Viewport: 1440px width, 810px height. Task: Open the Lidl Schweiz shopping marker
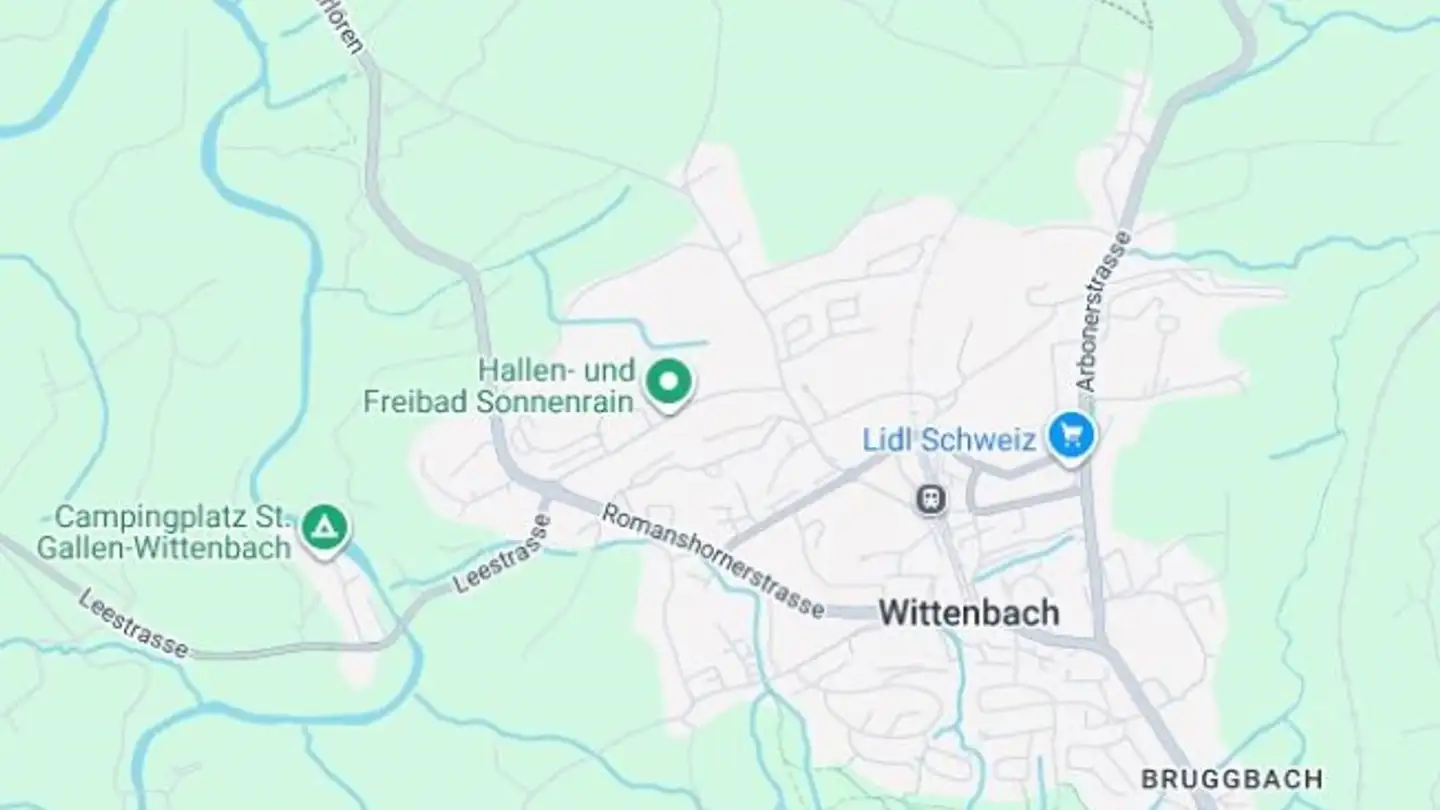(1071, 437)
